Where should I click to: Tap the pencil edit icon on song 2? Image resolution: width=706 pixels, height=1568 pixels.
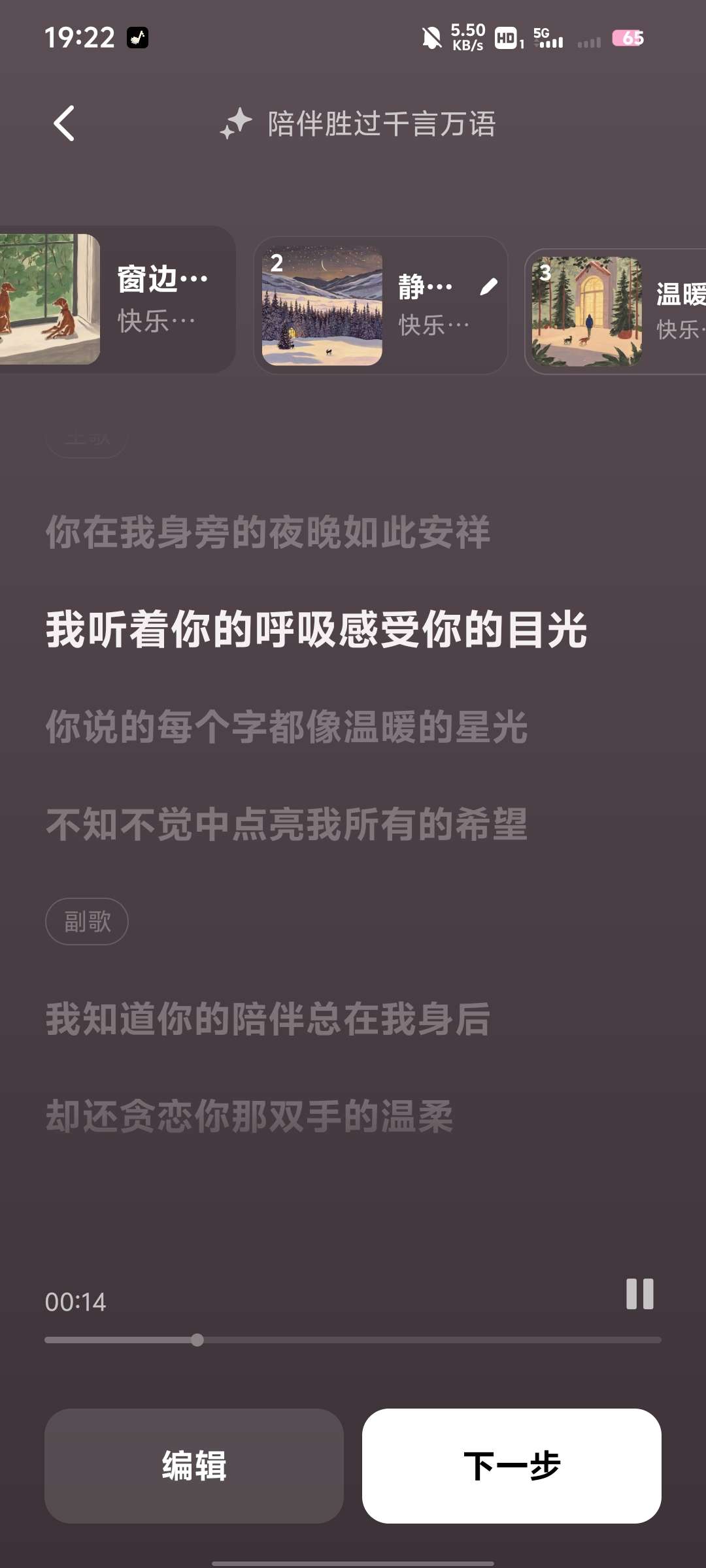click(488, 286)
